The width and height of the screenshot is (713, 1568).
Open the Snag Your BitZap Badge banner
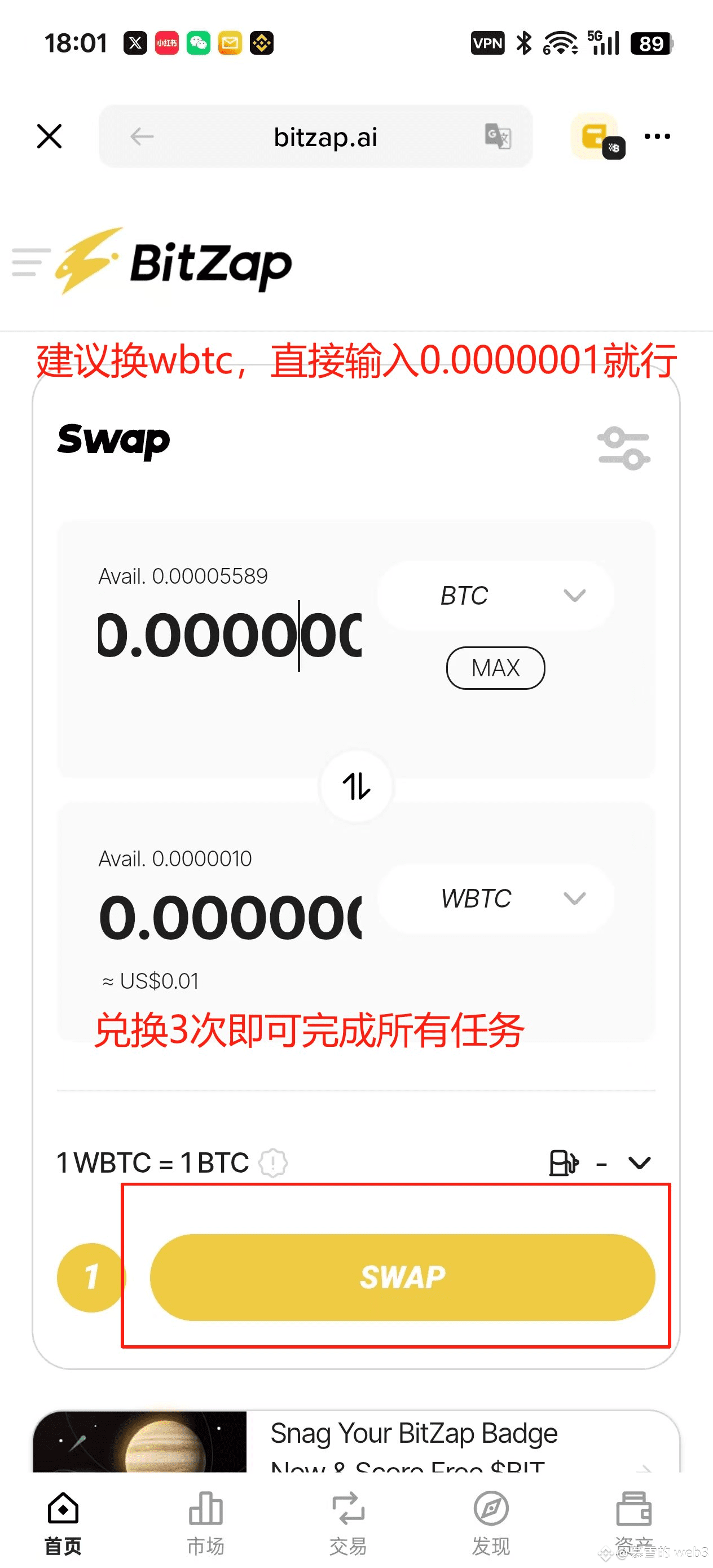point(414,1443)
